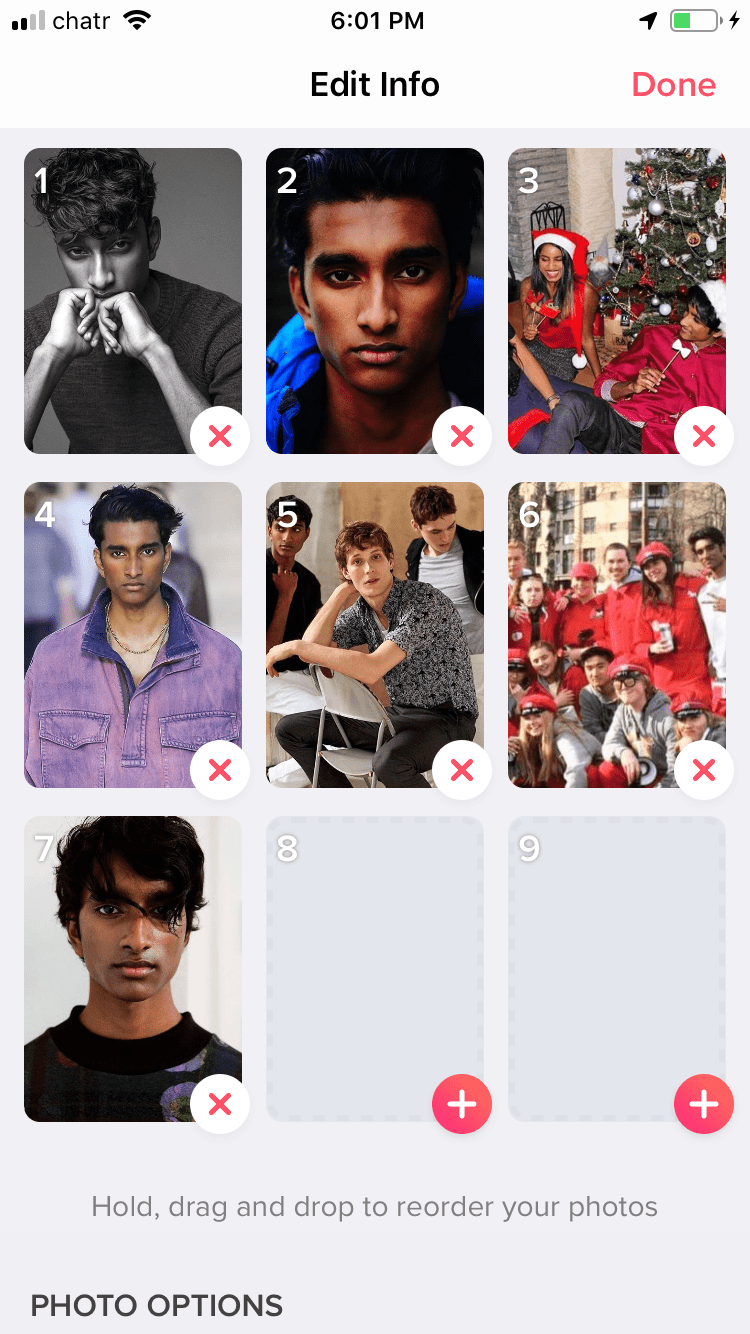This screenshot has height=1334, width=750.
Task: Remove photo 7 from the grid
Action: coord(220,1104)
